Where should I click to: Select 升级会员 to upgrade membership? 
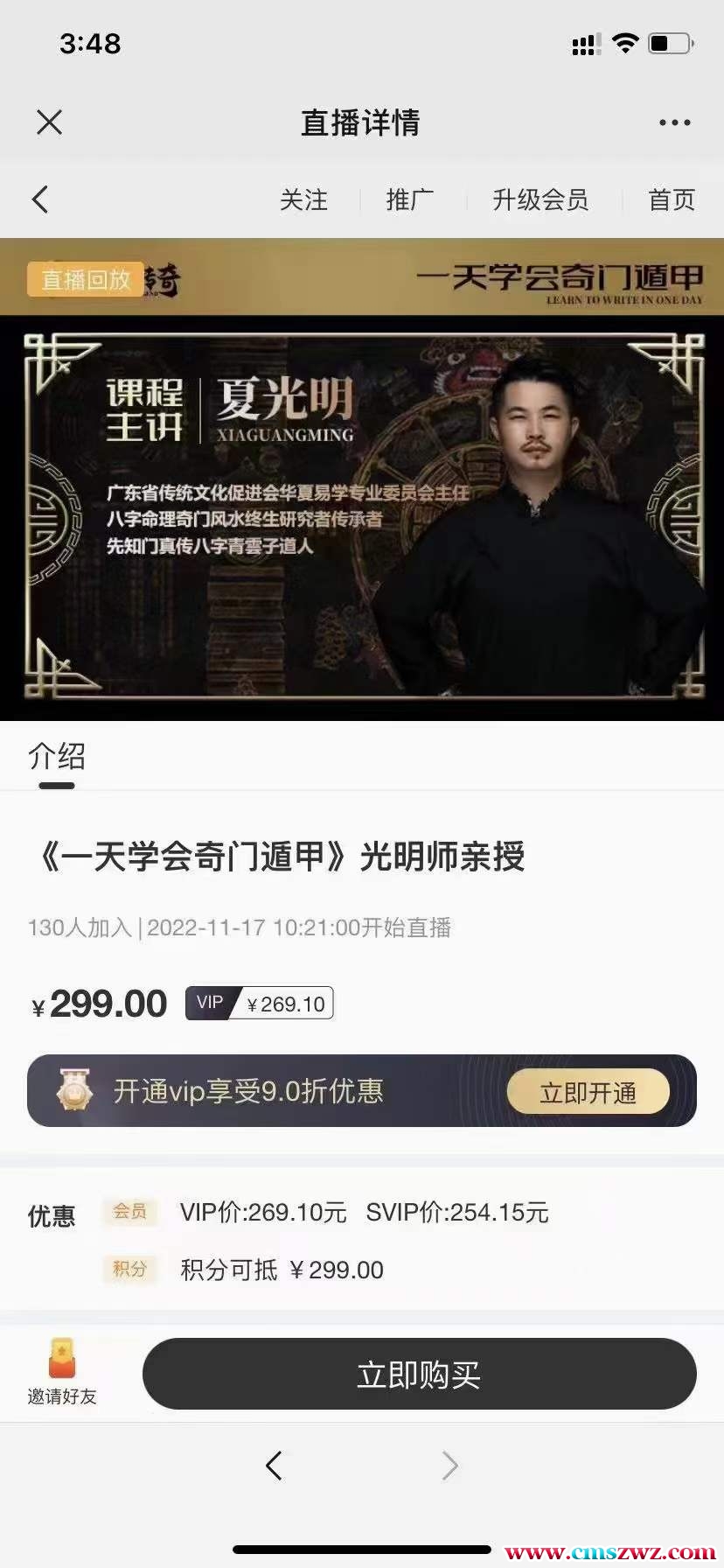click(540, 200)
